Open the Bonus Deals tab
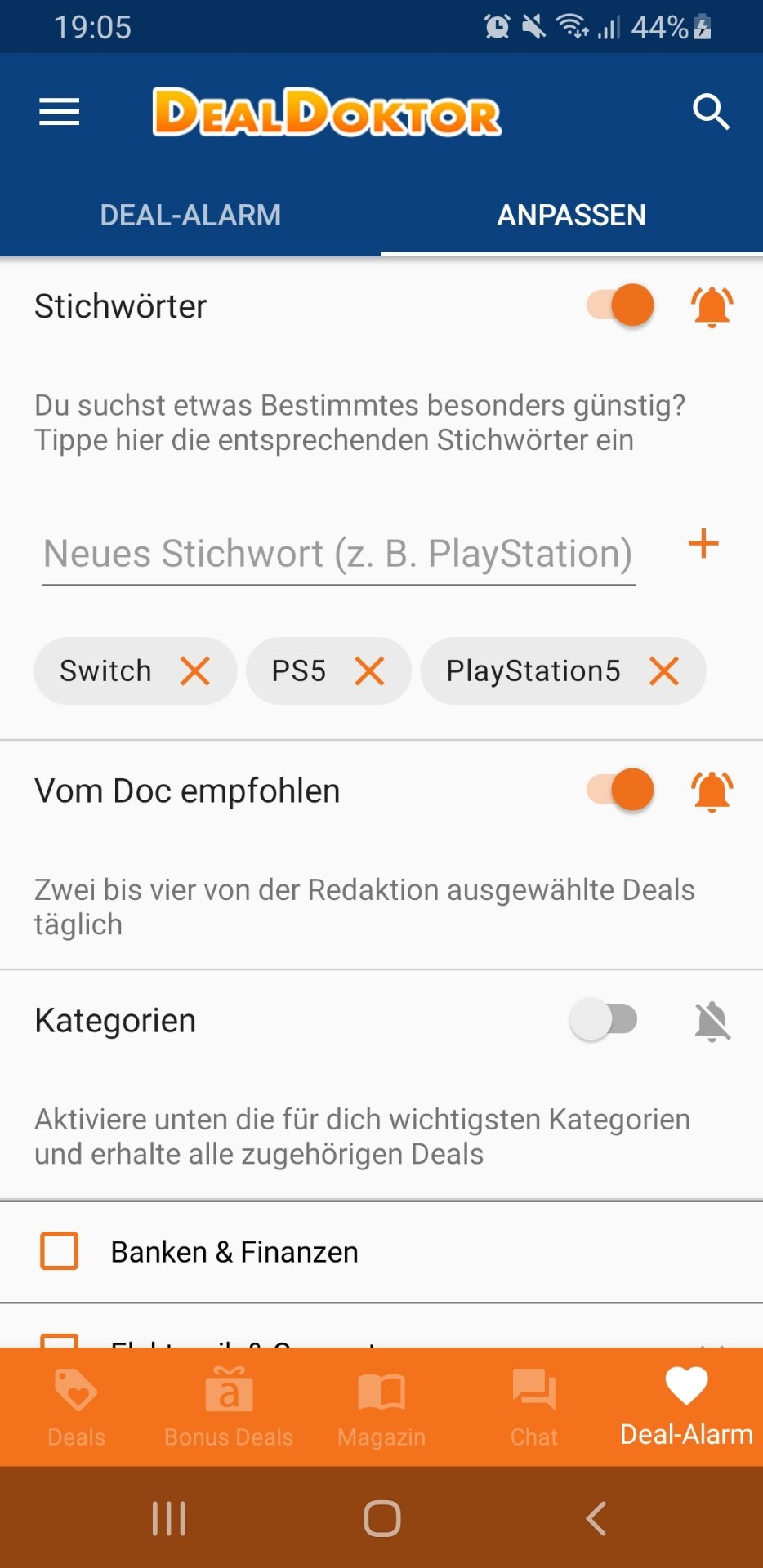 click(x=229, y=1407)
